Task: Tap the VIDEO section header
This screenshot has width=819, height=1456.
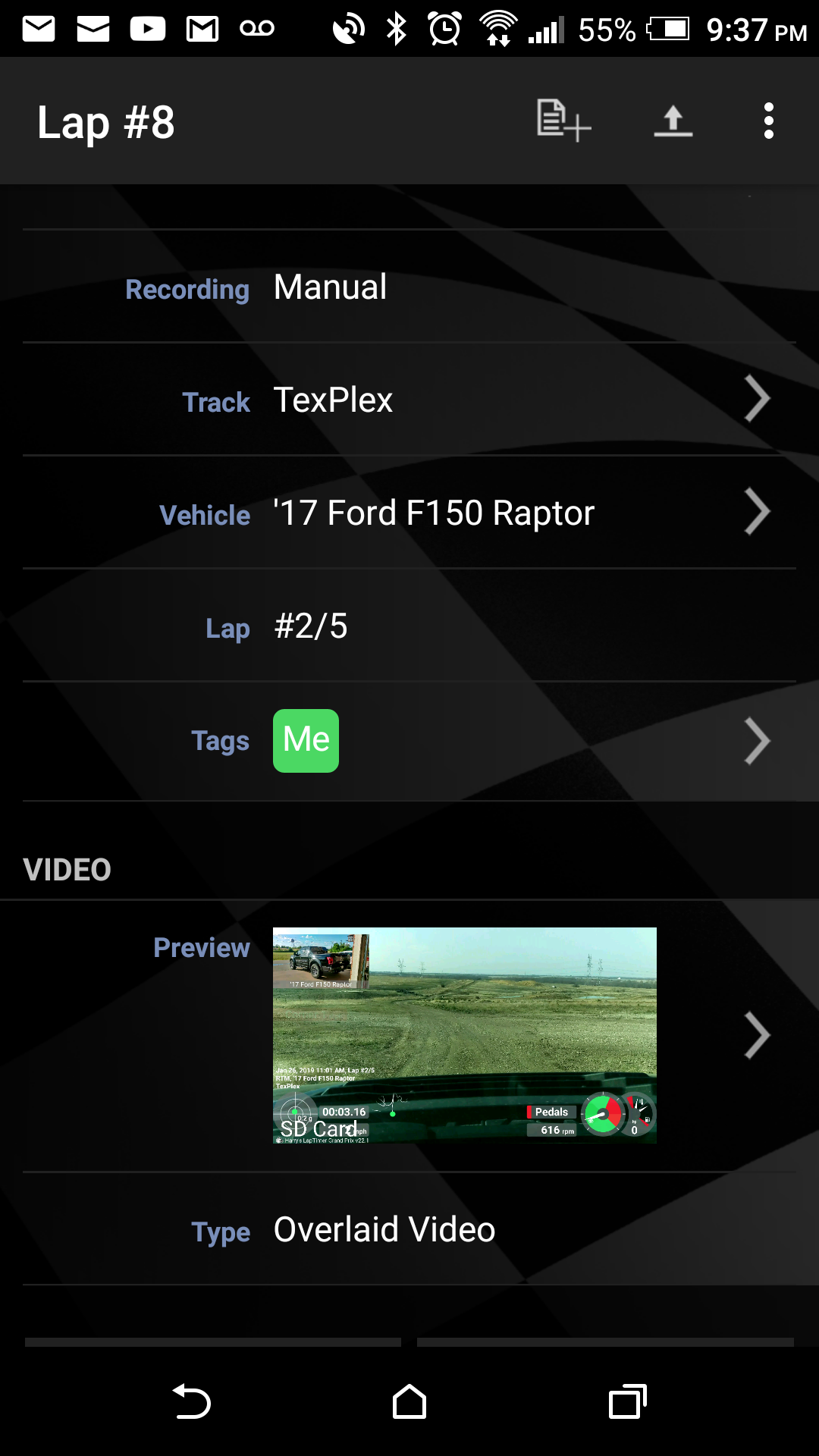Action: [67, 869]
